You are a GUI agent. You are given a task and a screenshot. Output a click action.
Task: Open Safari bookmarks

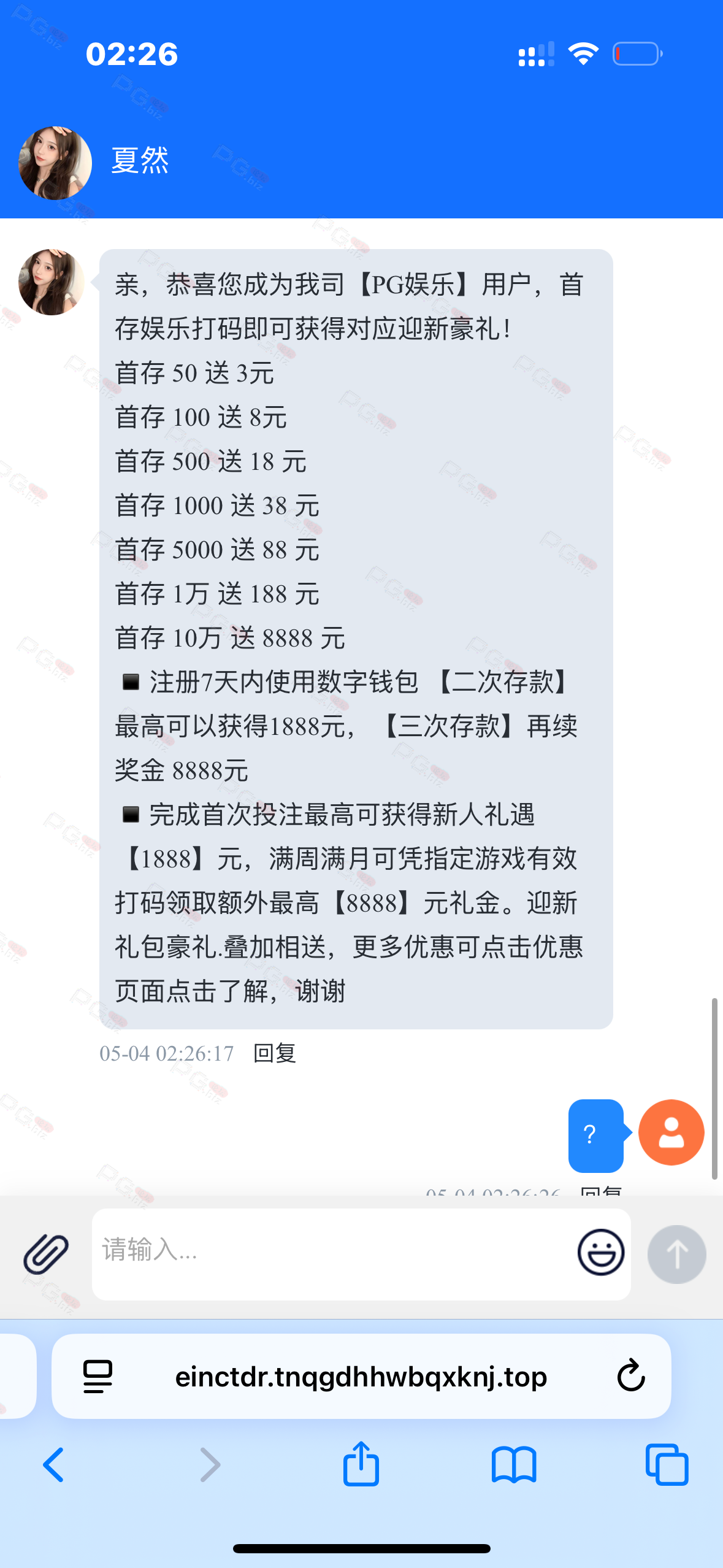pyautogui.click(x=514, y=1465)
